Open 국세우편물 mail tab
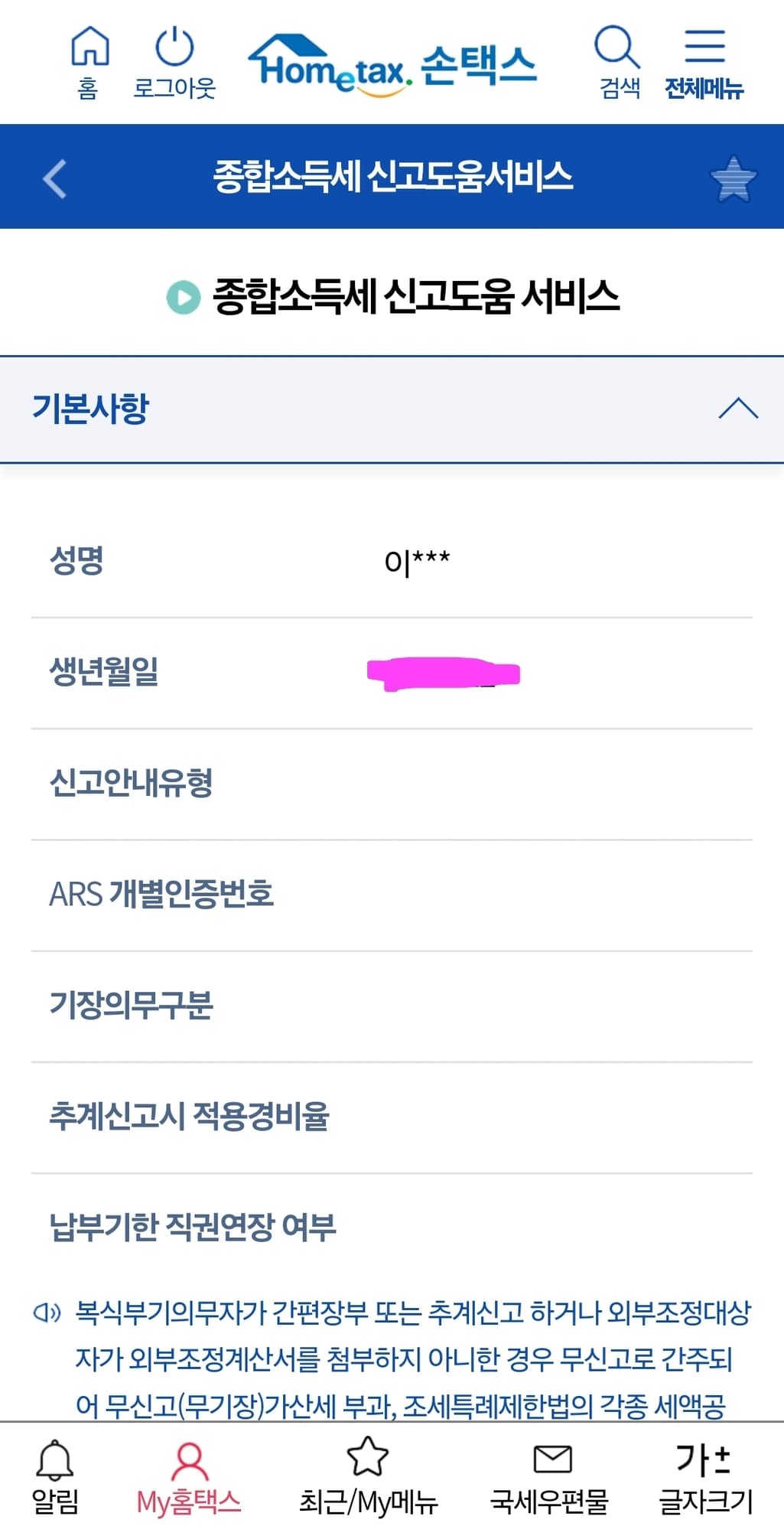The height and width of the screenshot is (1536, 784). [x=550, y=1478]
